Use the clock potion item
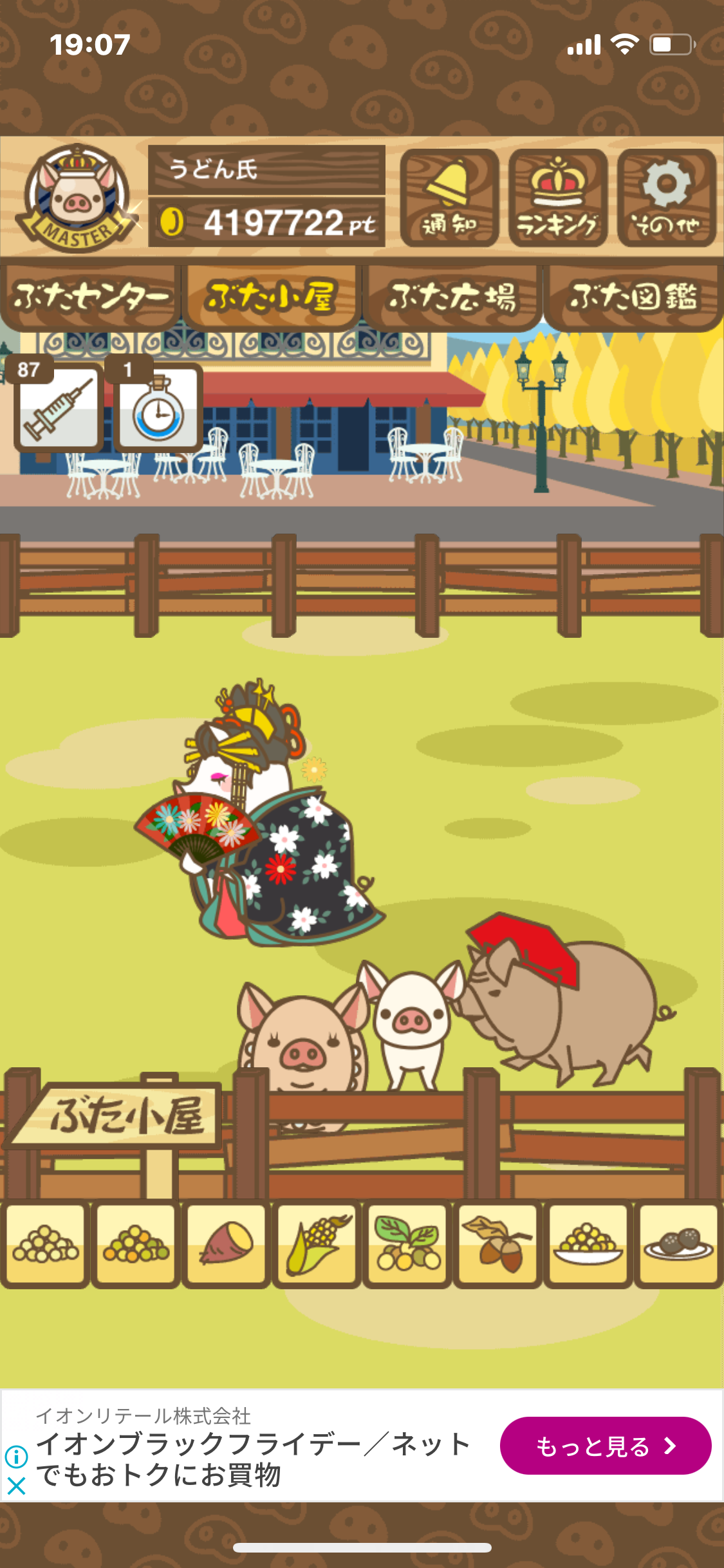Viewport: 724px width, 1568px height. [158, 406]
